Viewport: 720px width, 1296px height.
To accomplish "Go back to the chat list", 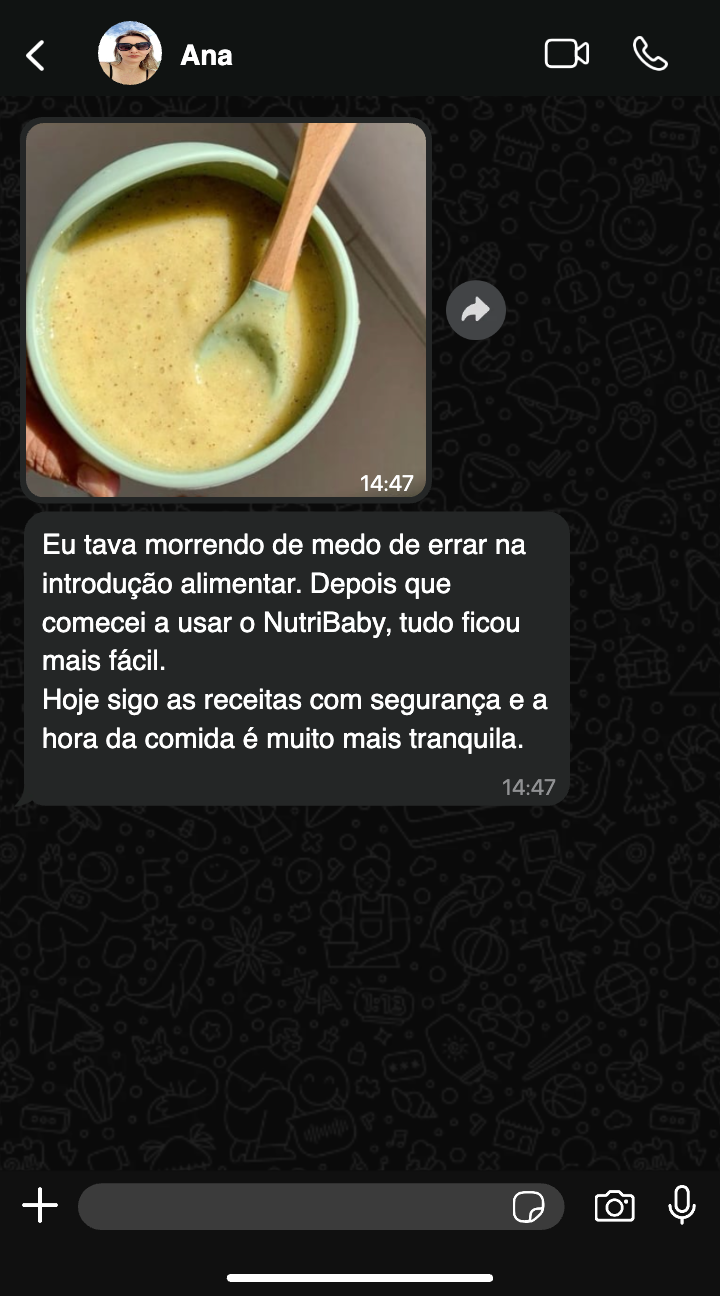I will (x=35, y=55).
